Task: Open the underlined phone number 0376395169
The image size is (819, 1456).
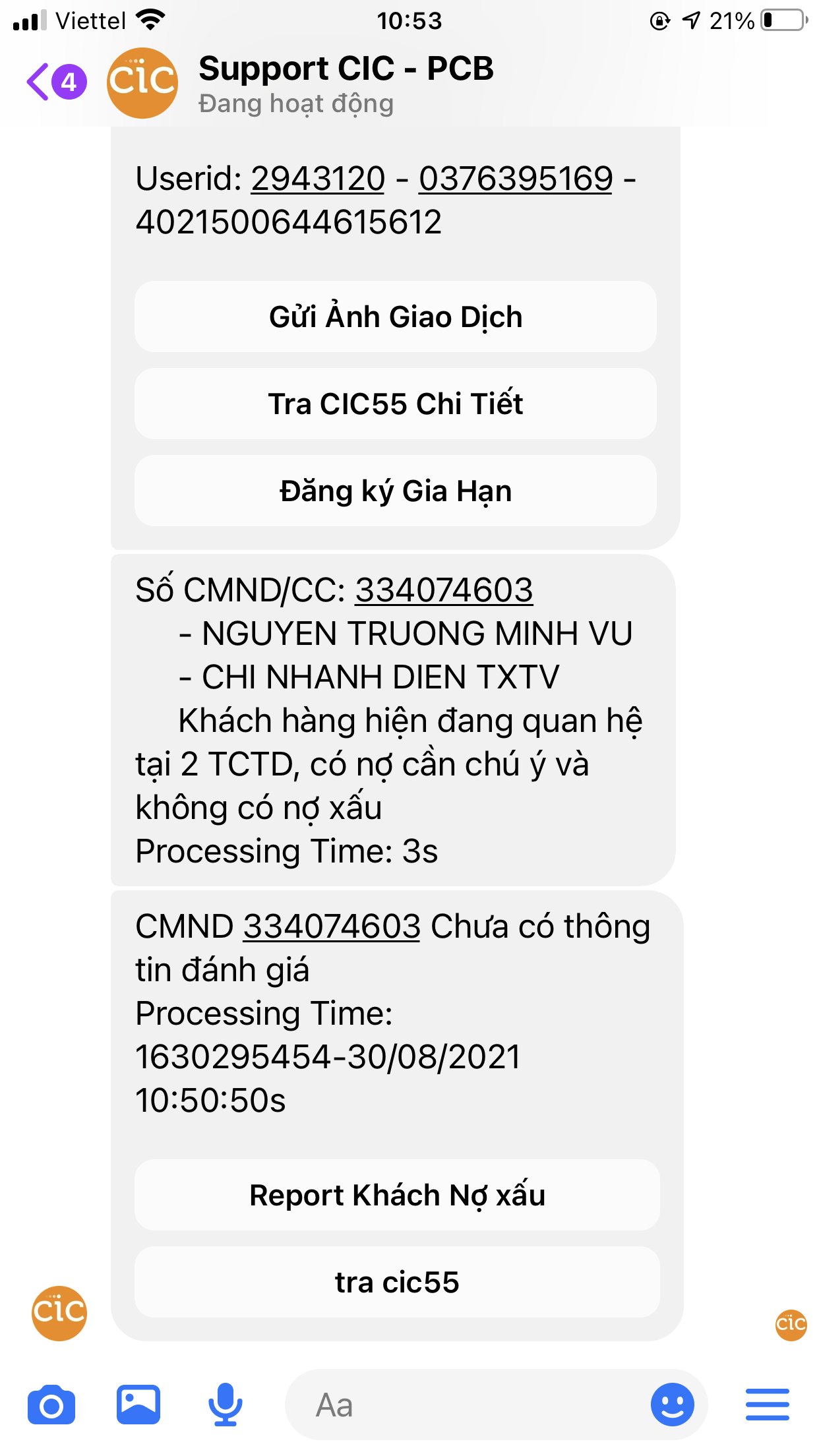Action: click(516, 179)
